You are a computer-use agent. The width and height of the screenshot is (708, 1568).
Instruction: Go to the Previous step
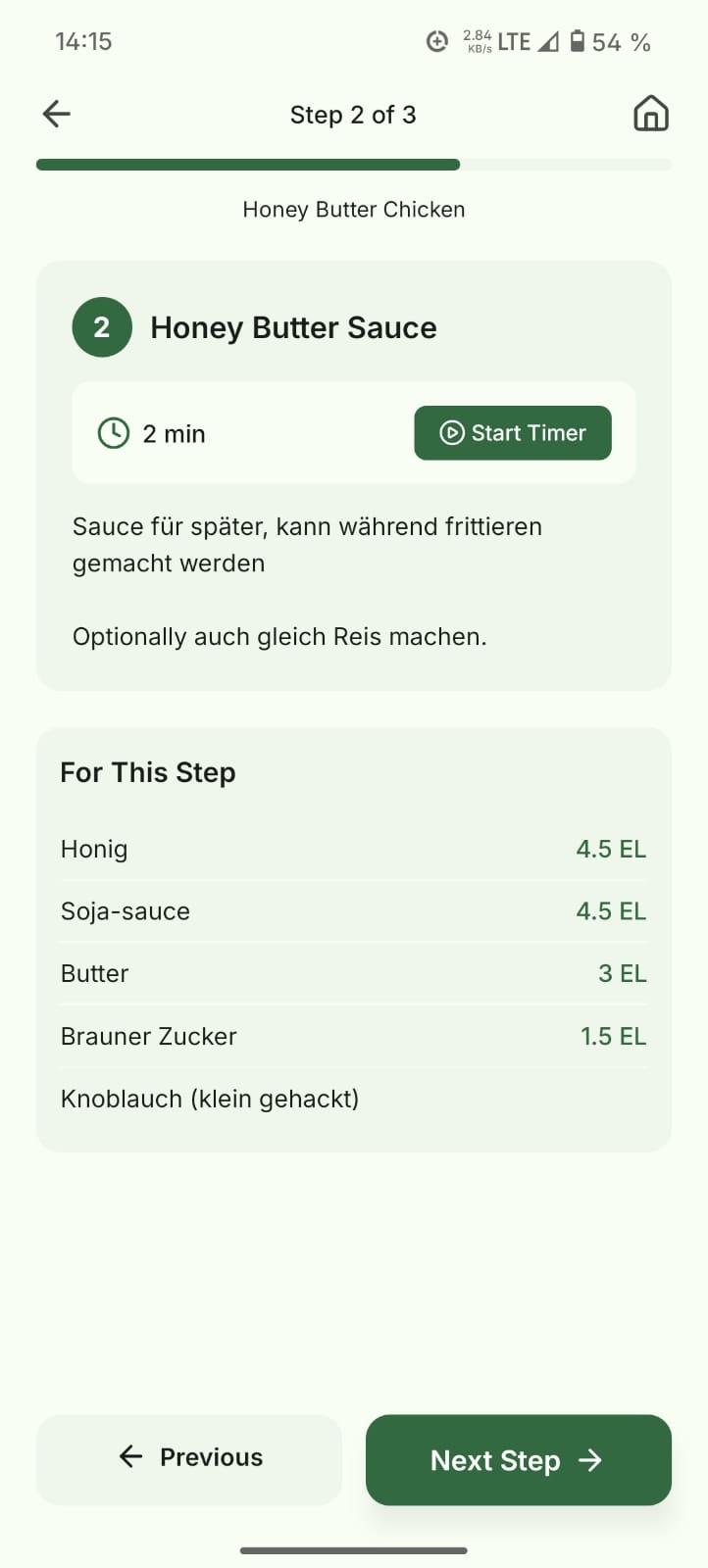(x=189, y=1458)
